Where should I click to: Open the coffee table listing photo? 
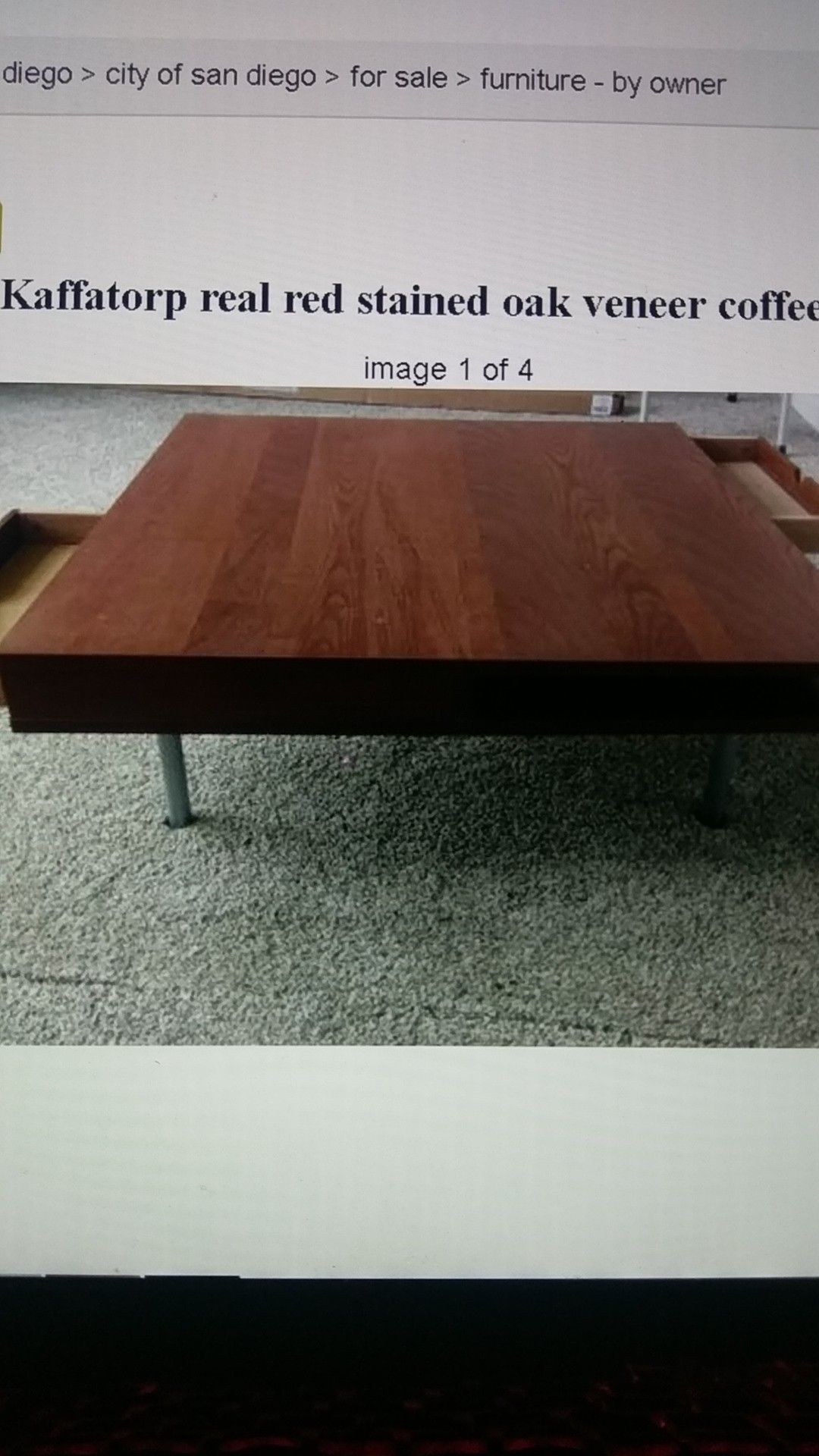(x=409, y=714)
